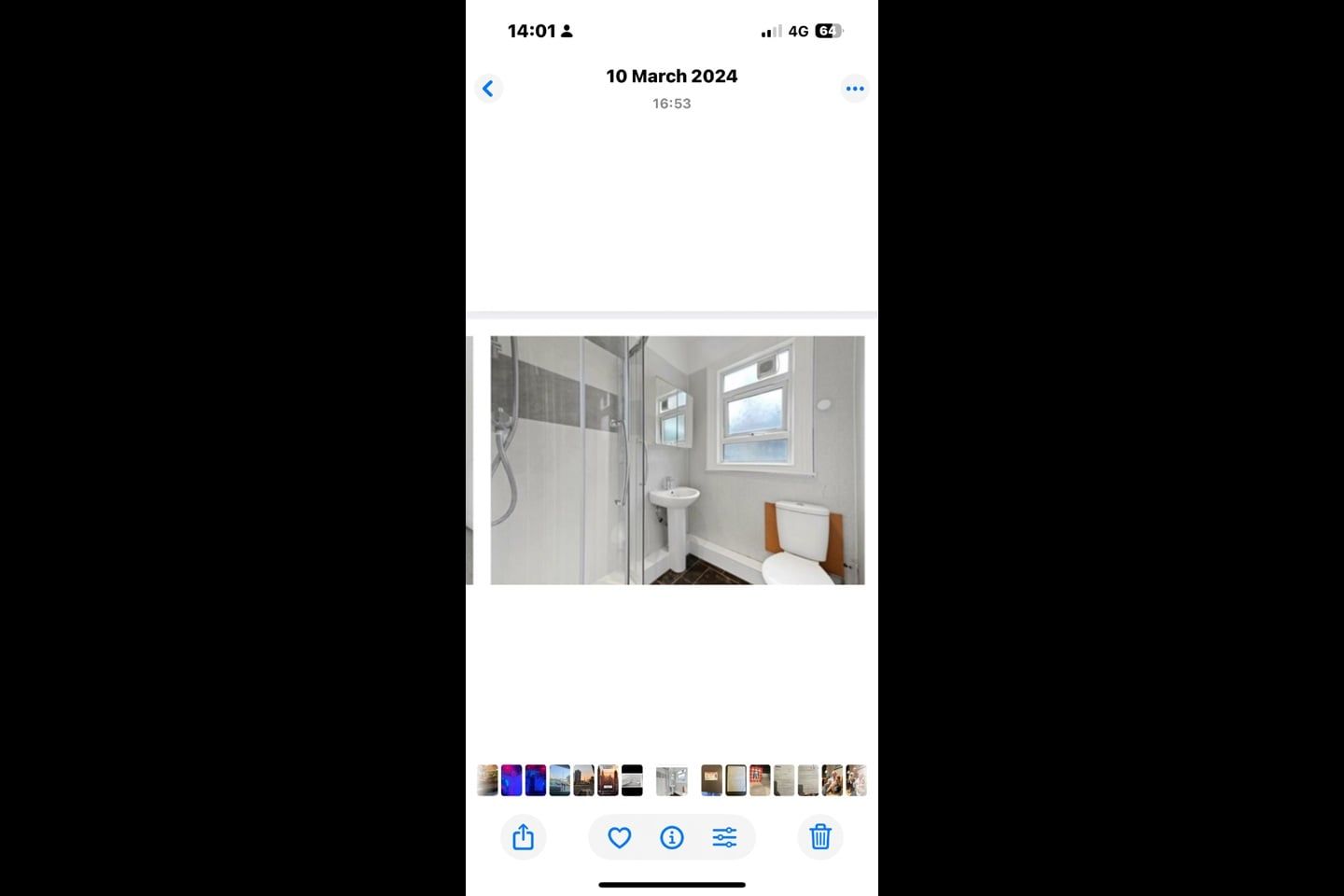Open the three-dot more options menu

tap(854, 89)
